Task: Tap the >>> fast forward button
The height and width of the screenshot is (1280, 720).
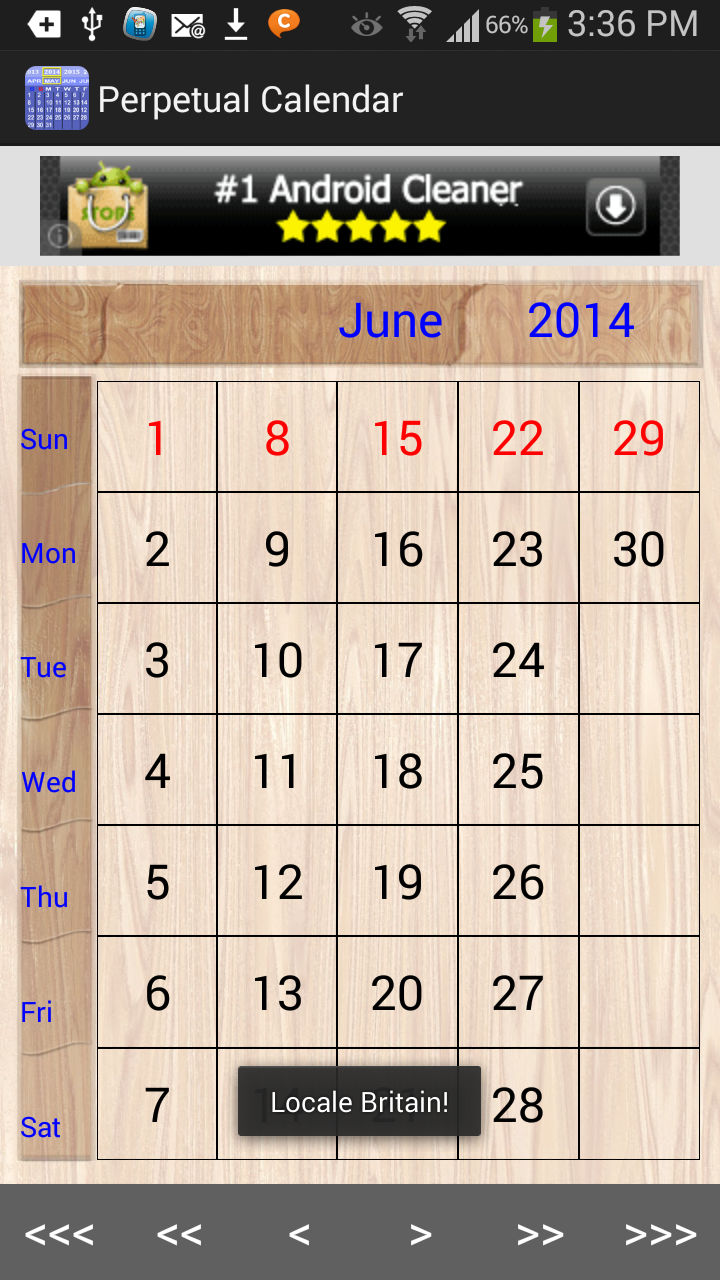Action: [x=660, y=1235]
